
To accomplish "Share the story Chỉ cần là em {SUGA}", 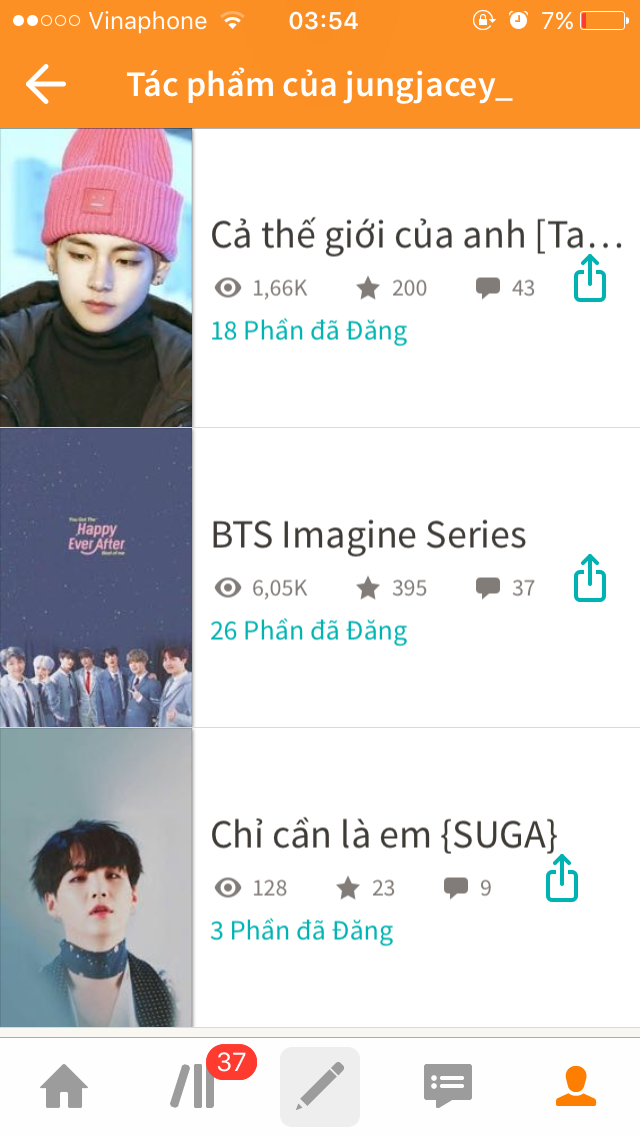I will (562, 878).
